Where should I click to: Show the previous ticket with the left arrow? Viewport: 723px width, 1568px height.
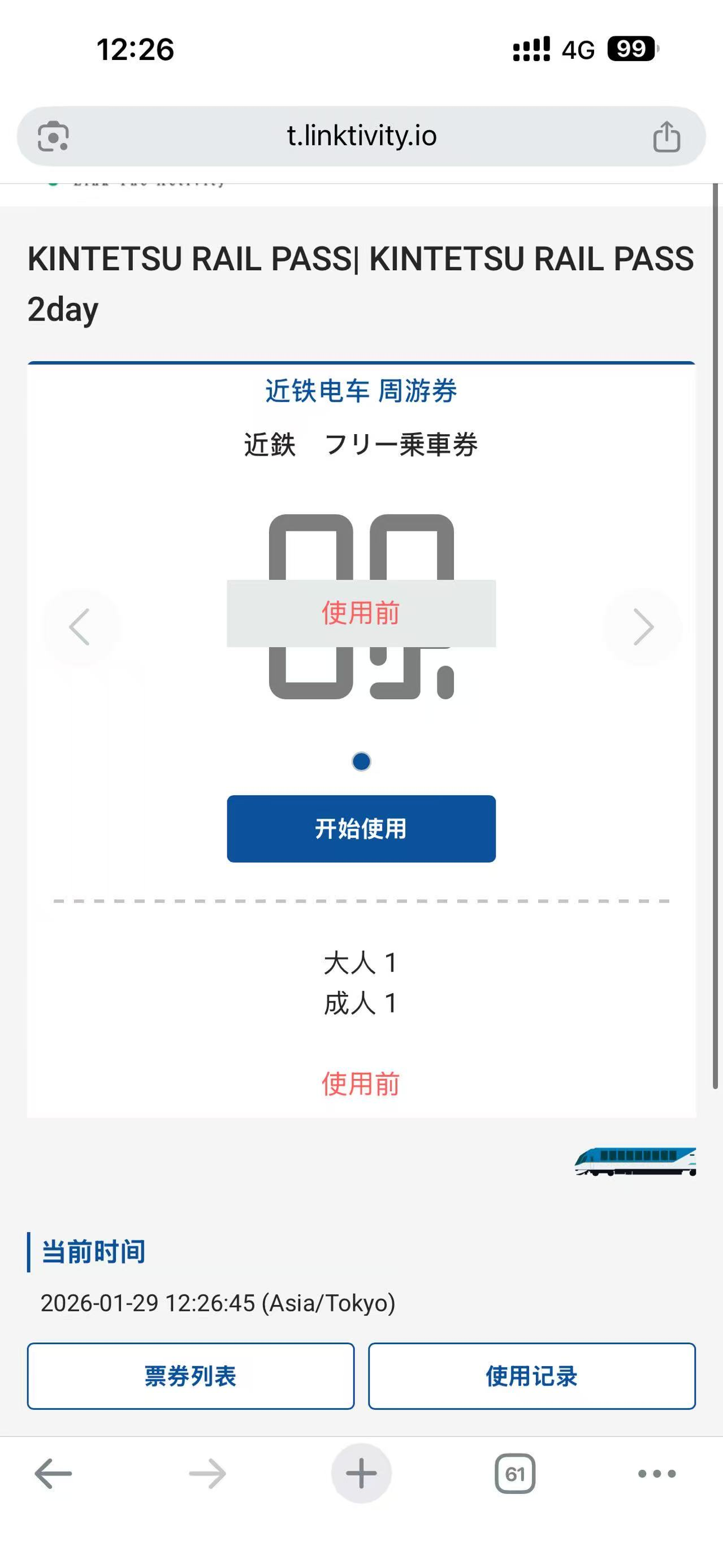pos(80,626)
